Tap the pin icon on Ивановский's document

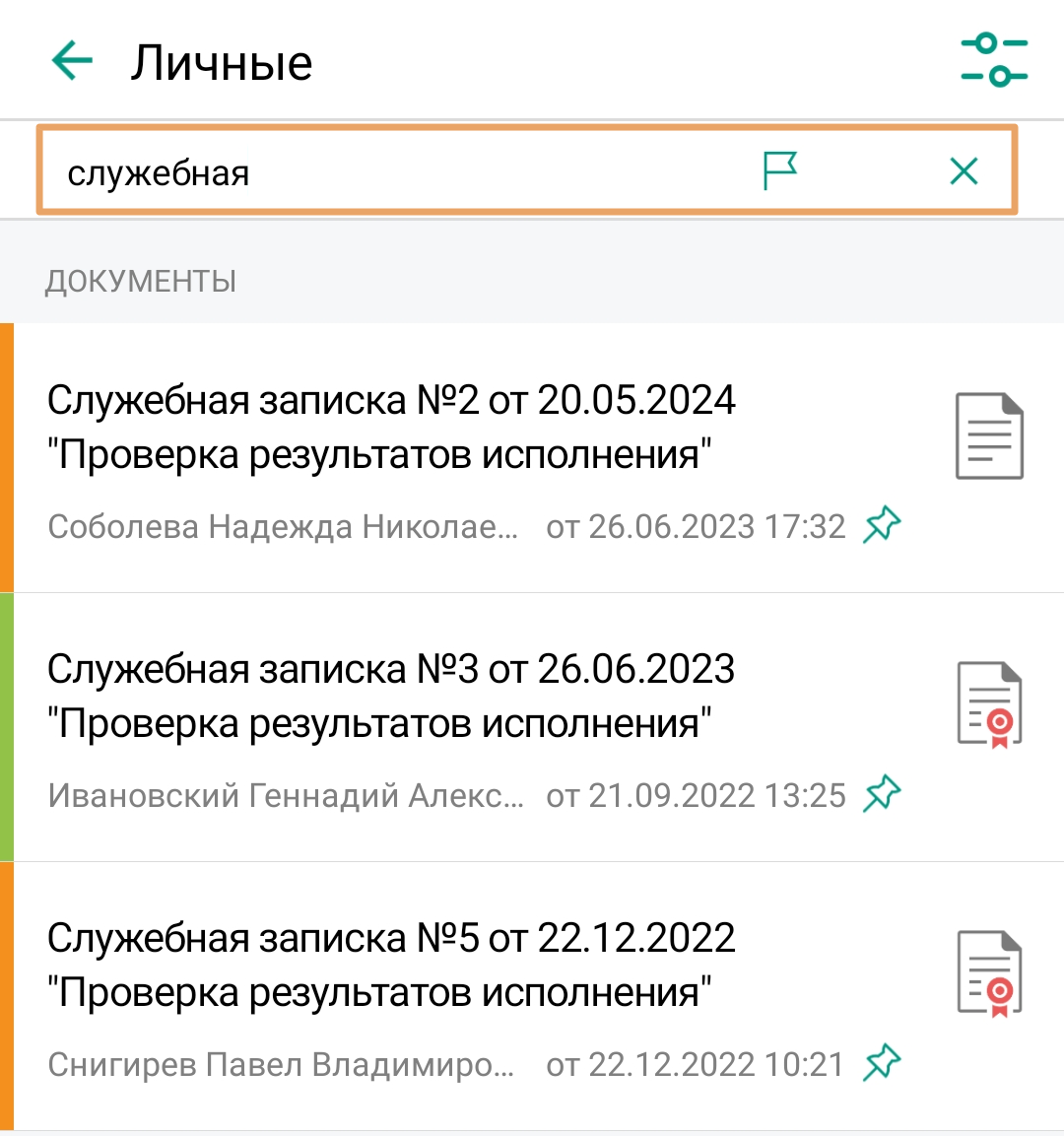(882, 794)
